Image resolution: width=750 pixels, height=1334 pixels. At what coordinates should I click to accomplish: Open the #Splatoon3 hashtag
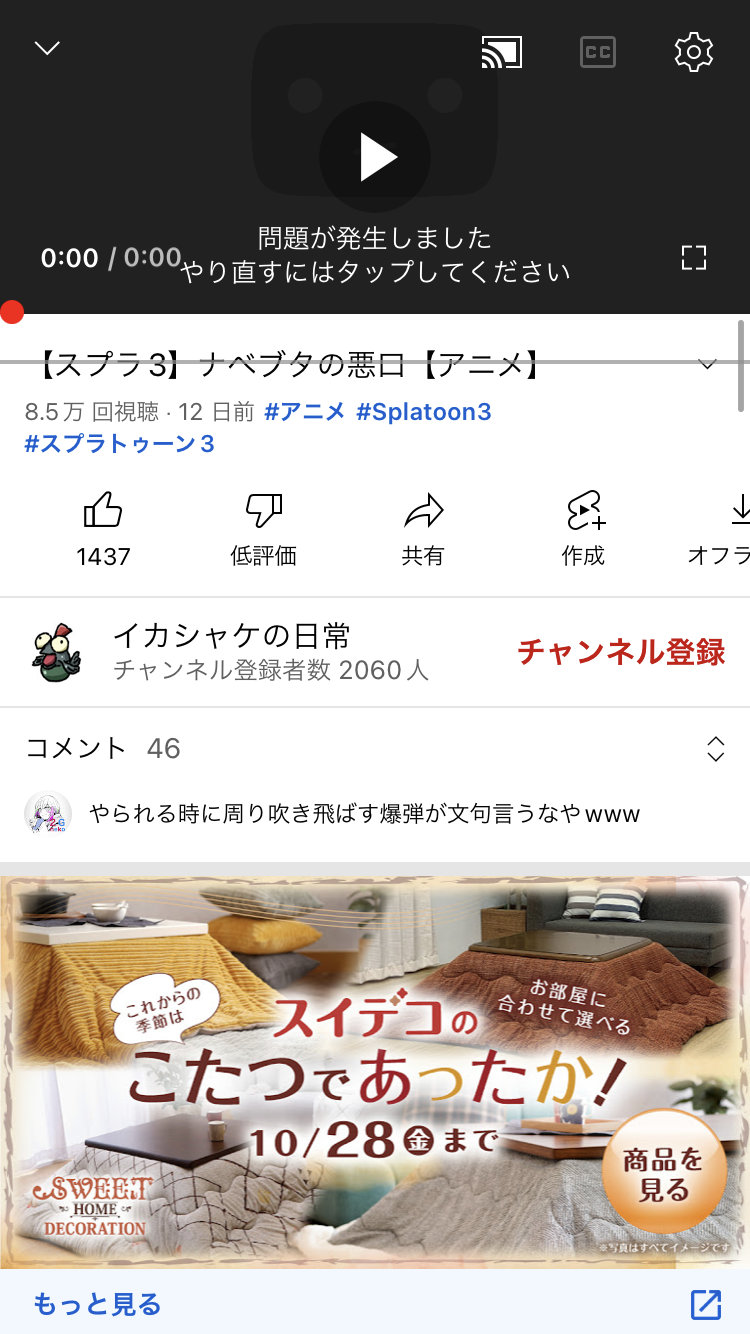424,412
